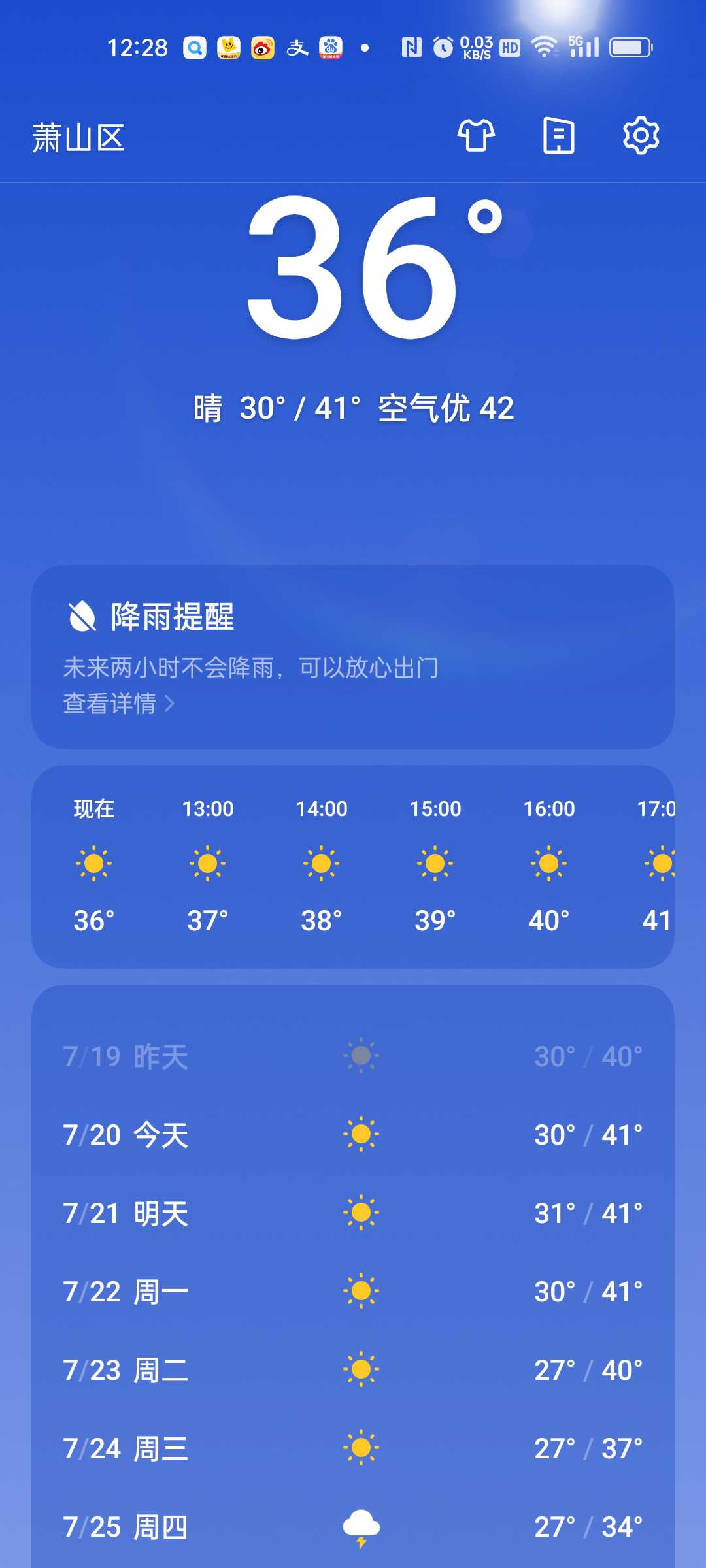View air quality 空气优 42 details
This screenshot has height=1568, width=706.
click(x=446, y=408)
